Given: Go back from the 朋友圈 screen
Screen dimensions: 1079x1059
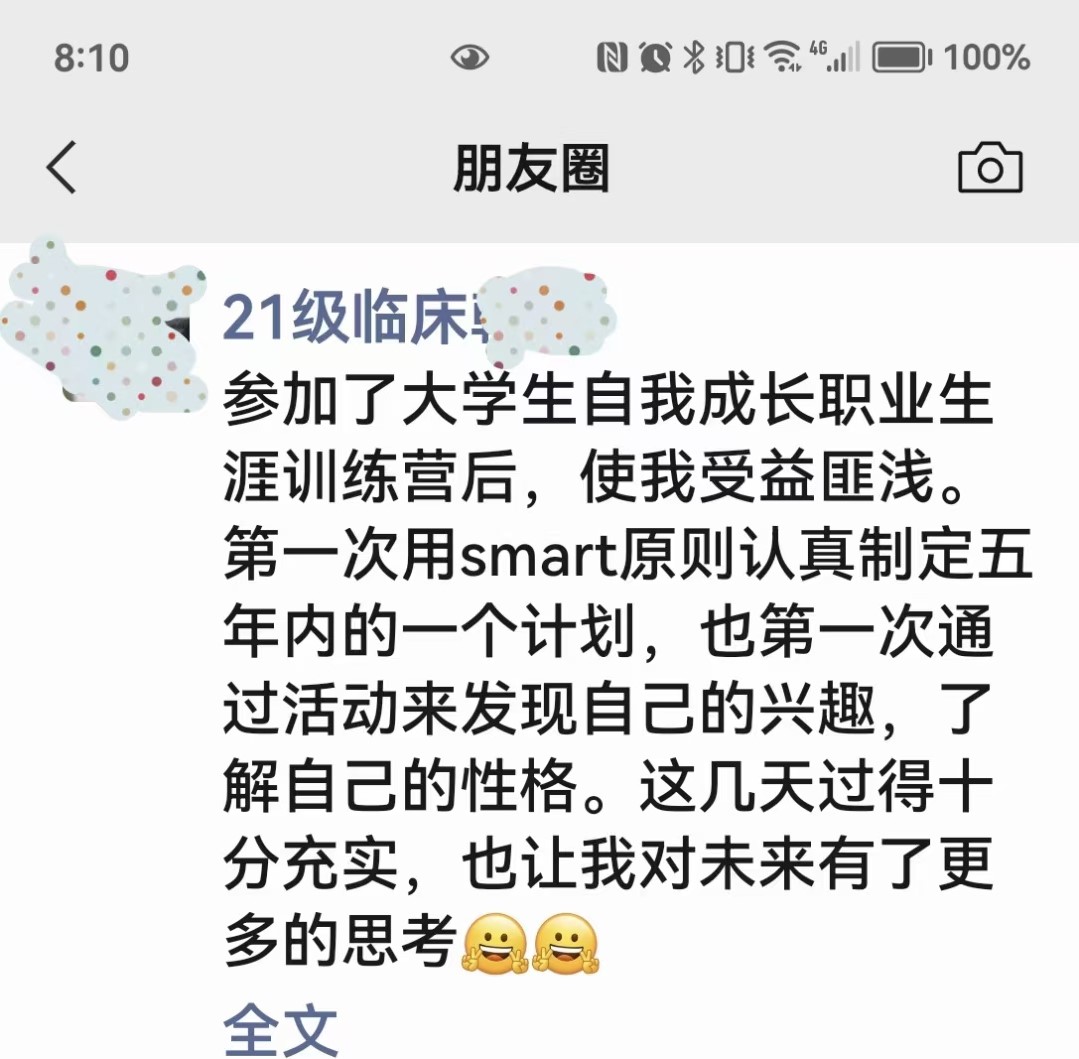Looking at the screenshot, I should [x=62, y=168].
